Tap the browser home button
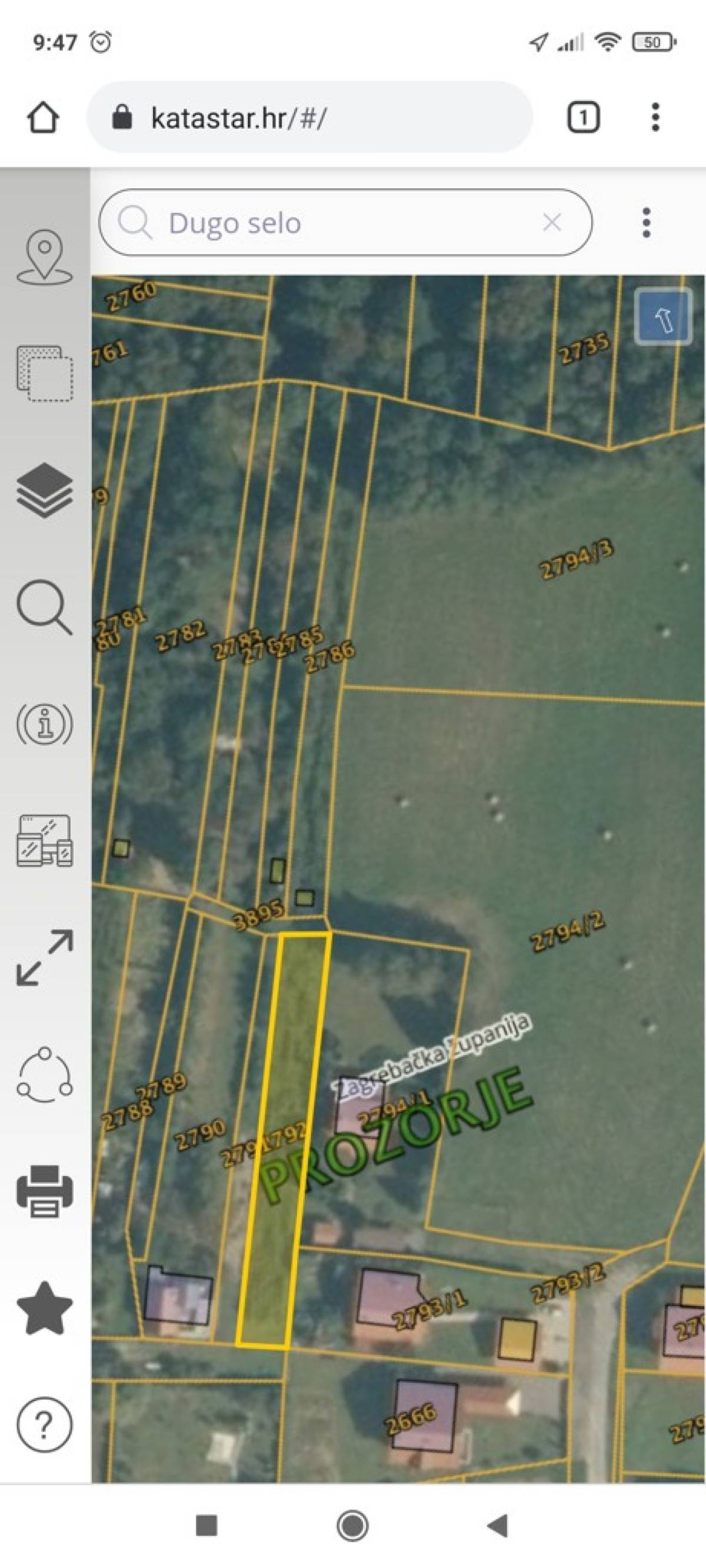Viewport: 706px width, 1568px height. 43,117
